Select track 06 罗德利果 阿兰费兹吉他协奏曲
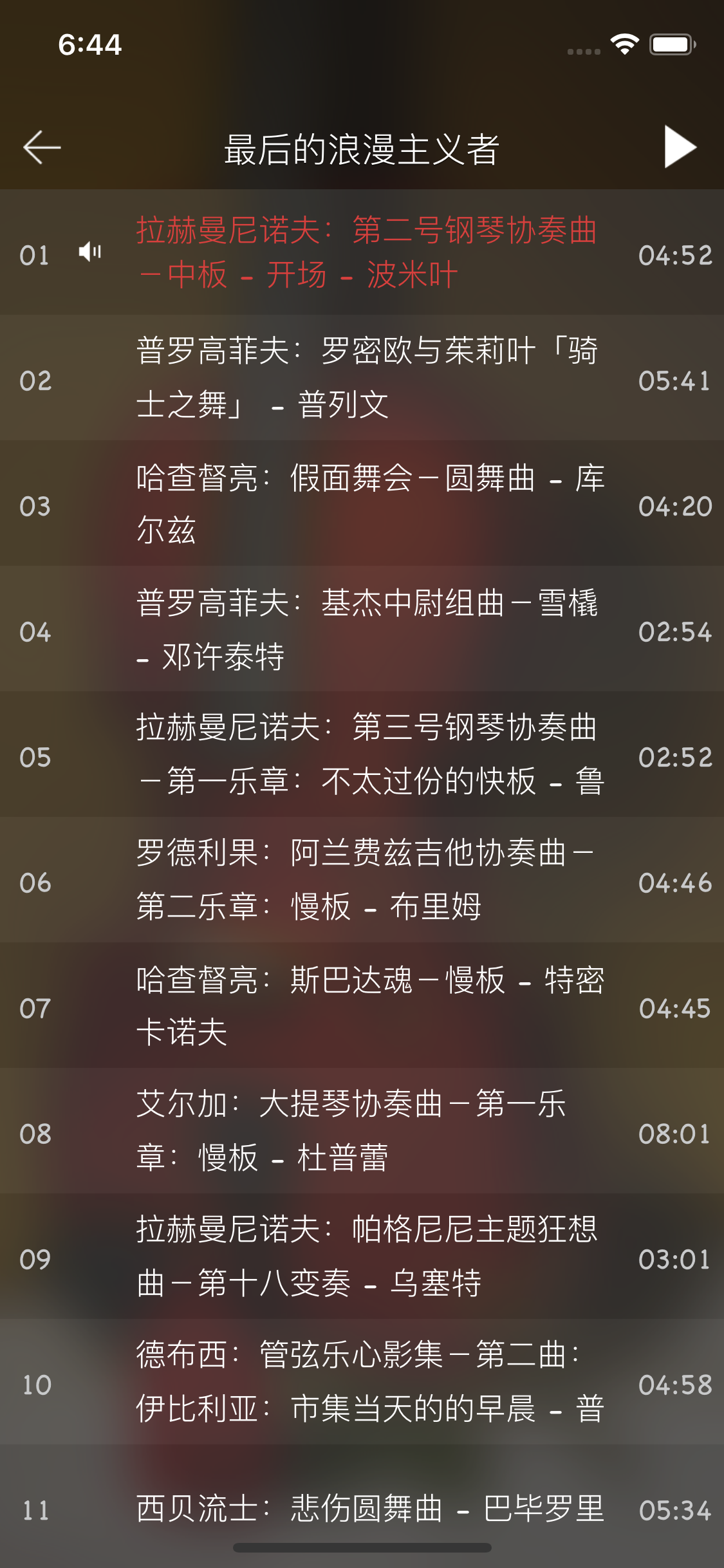Screen dimensions: 724x1568 367,880
